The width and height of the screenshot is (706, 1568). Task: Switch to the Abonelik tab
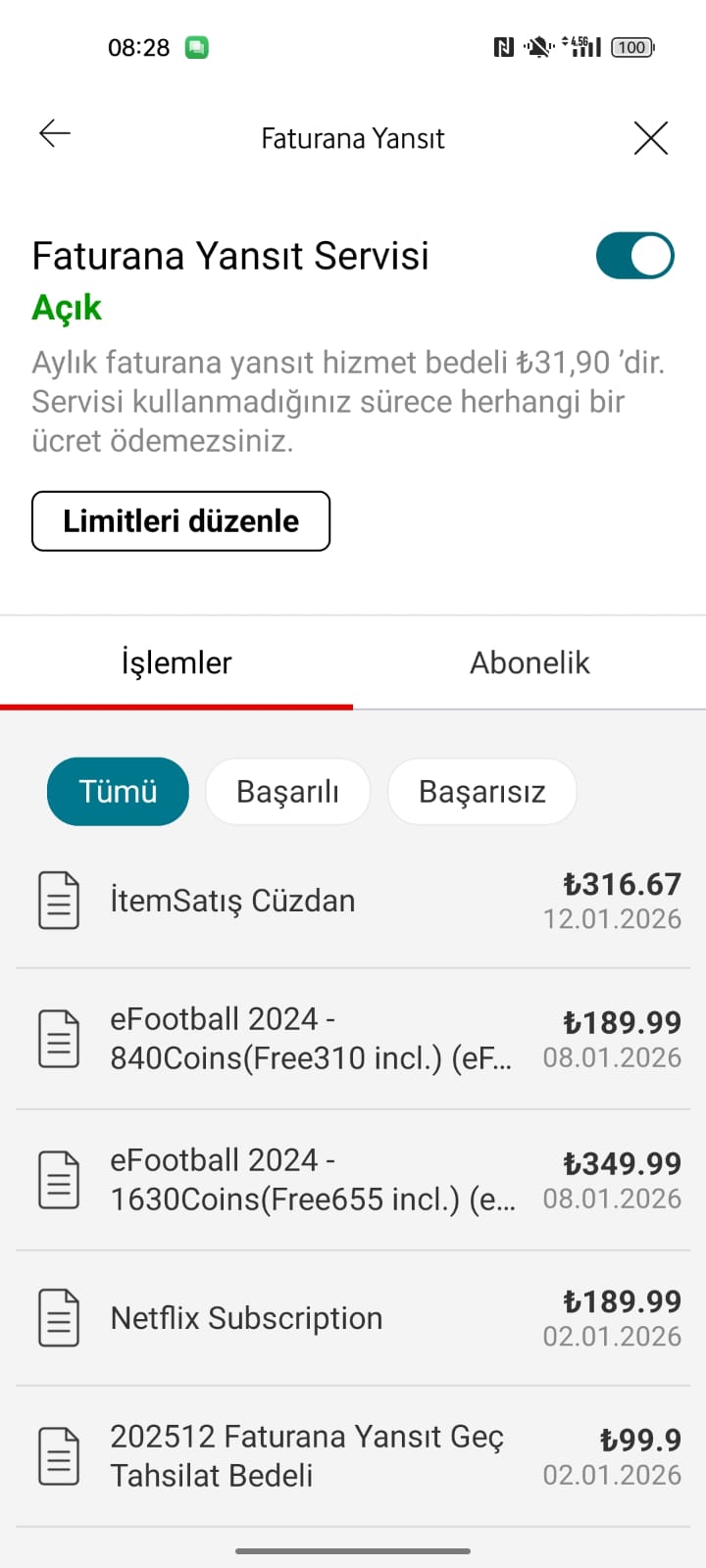pyautogui.click(x=529, y=662)
